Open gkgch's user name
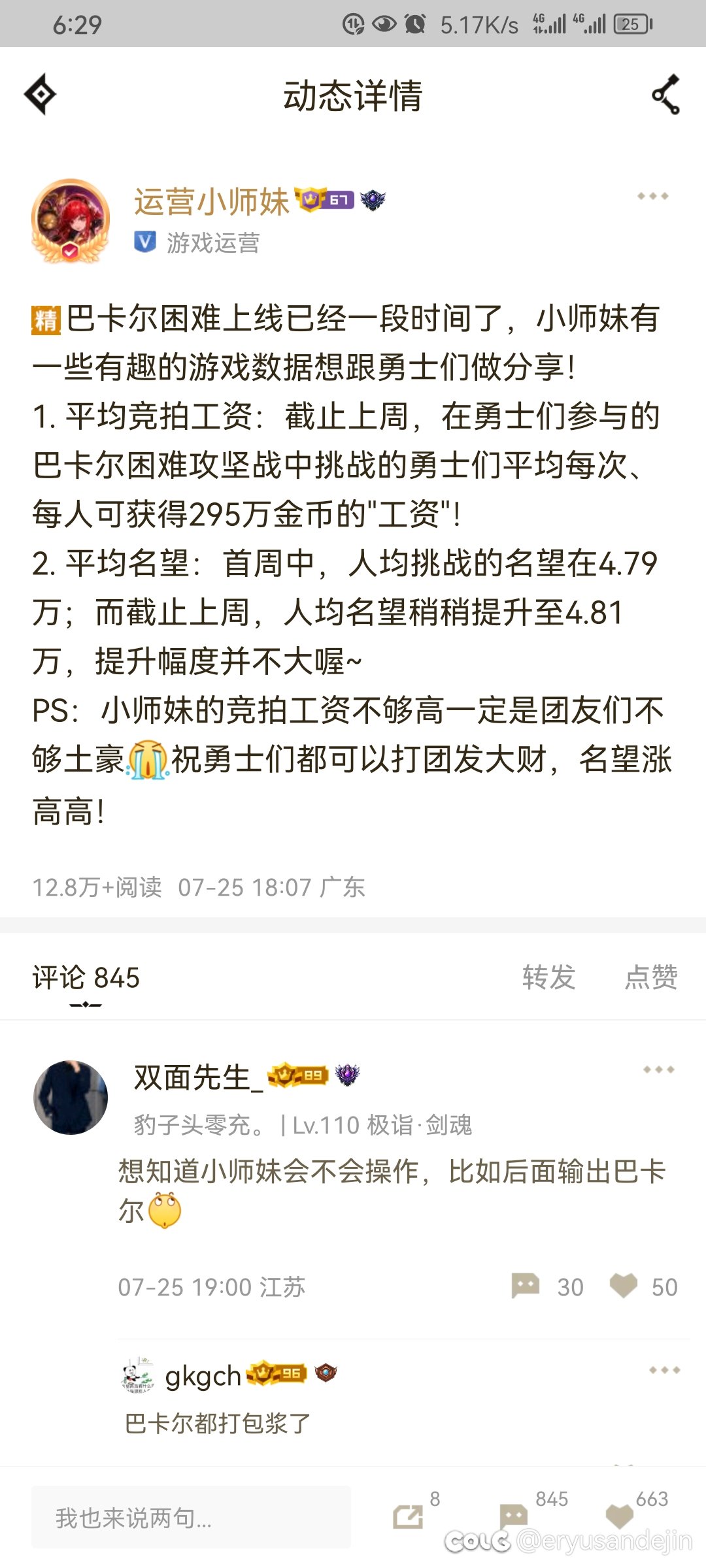 coord(203,1376)
